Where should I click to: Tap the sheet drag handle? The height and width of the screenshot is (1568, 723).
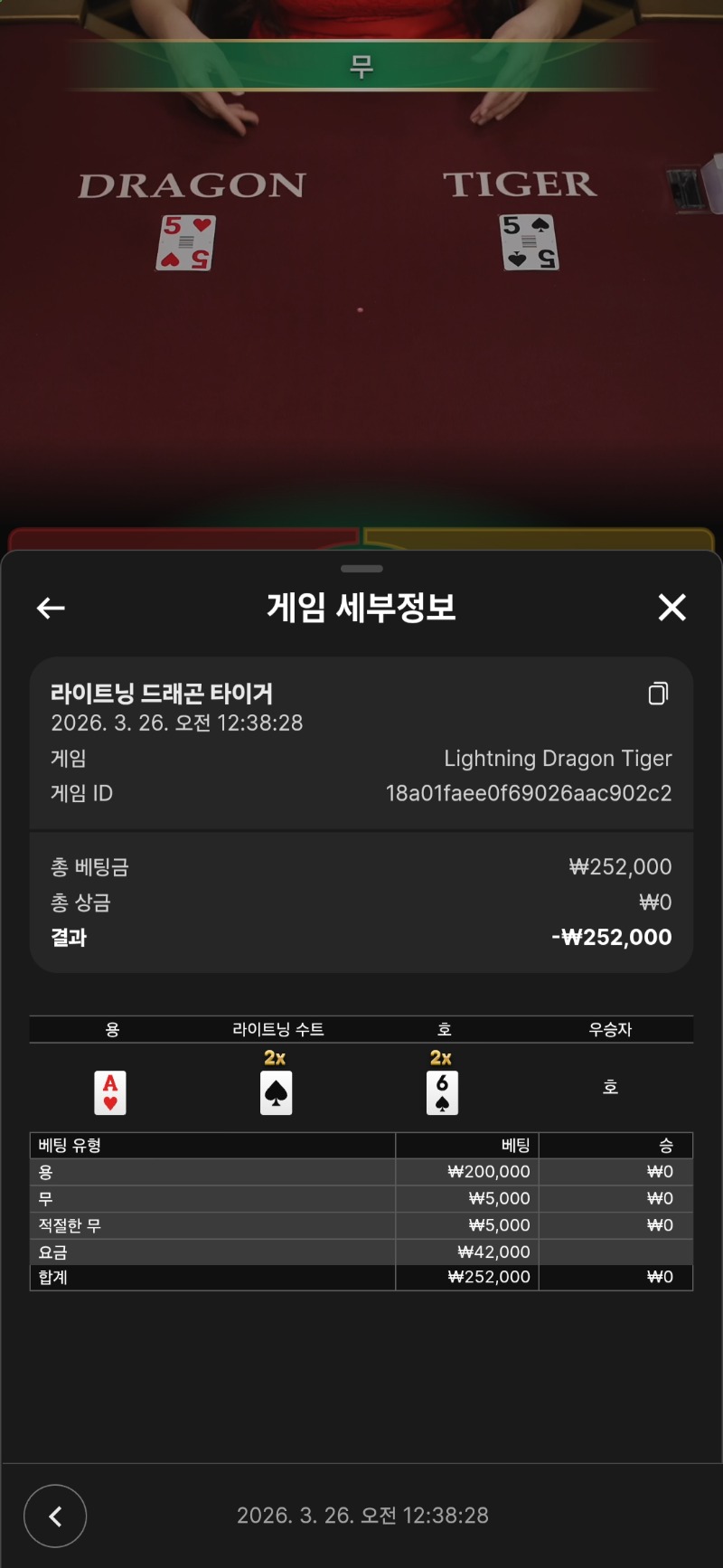[361, 569]
